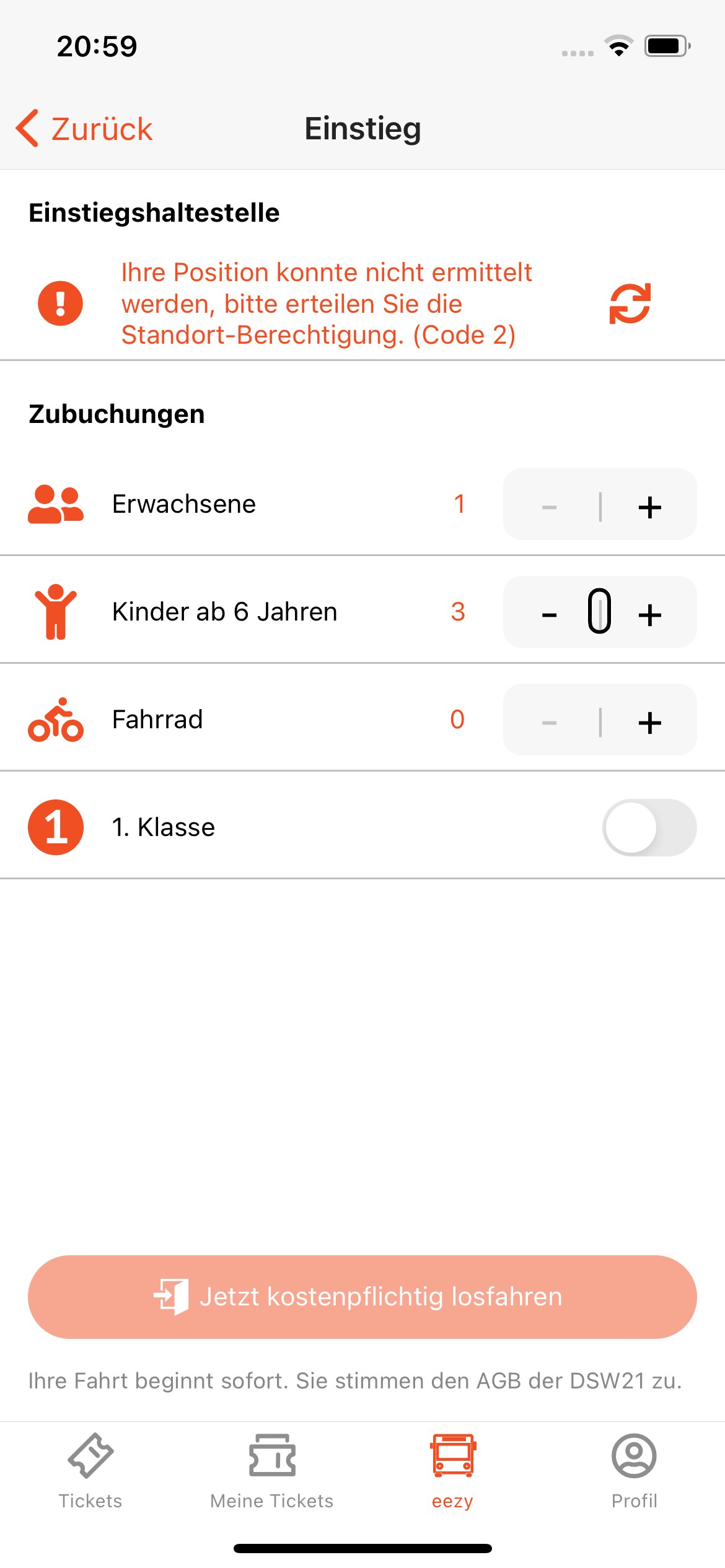This screenshot has height=1568, width=725.
Task: Go back with the Zurück button
Action: click(x=84, y=129)
